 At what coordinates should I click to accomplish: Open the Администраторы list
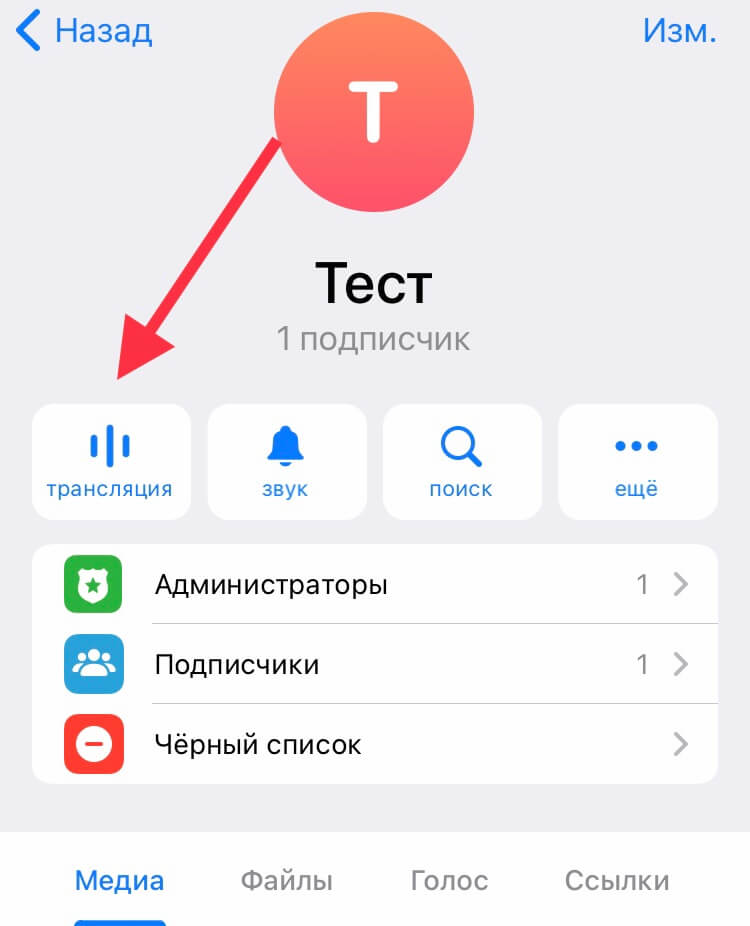[375, 584]
